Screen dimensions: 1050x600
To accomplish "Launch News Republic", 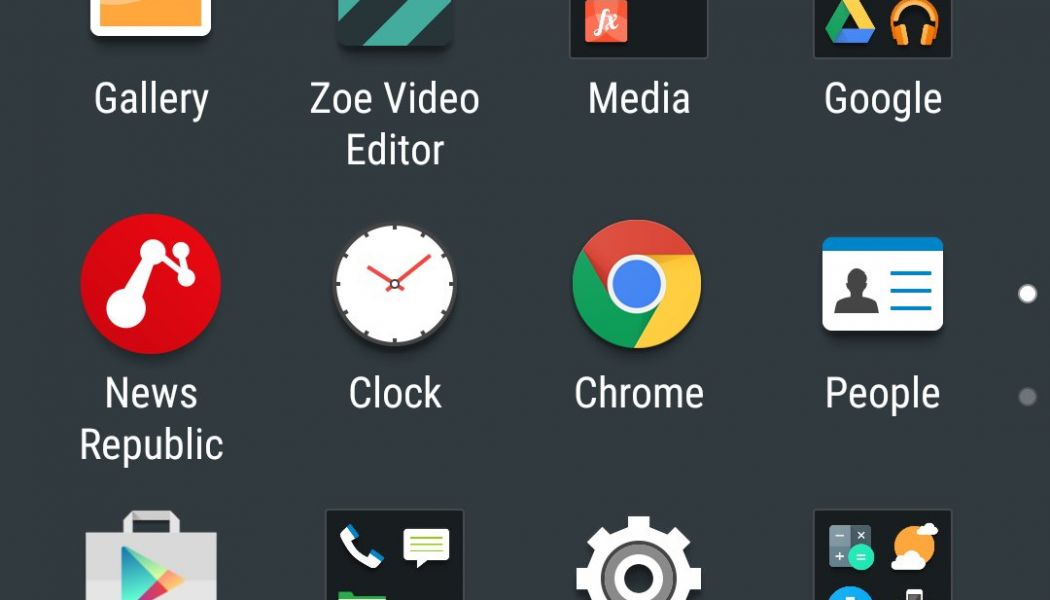I will pos(151,284).
